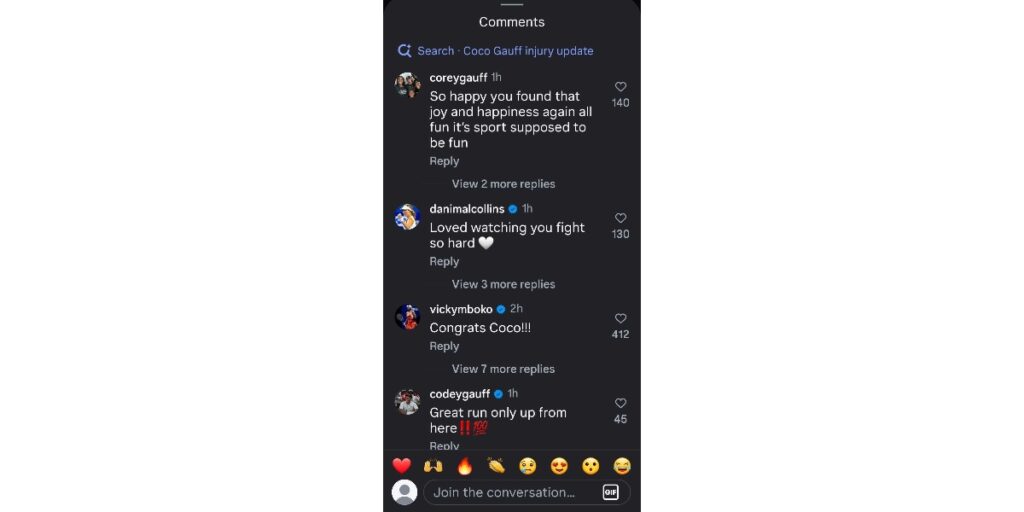Viewport: 1024px width, 512px height.
Task: Add the fire emoji reaction
Action: coord(464,466)
